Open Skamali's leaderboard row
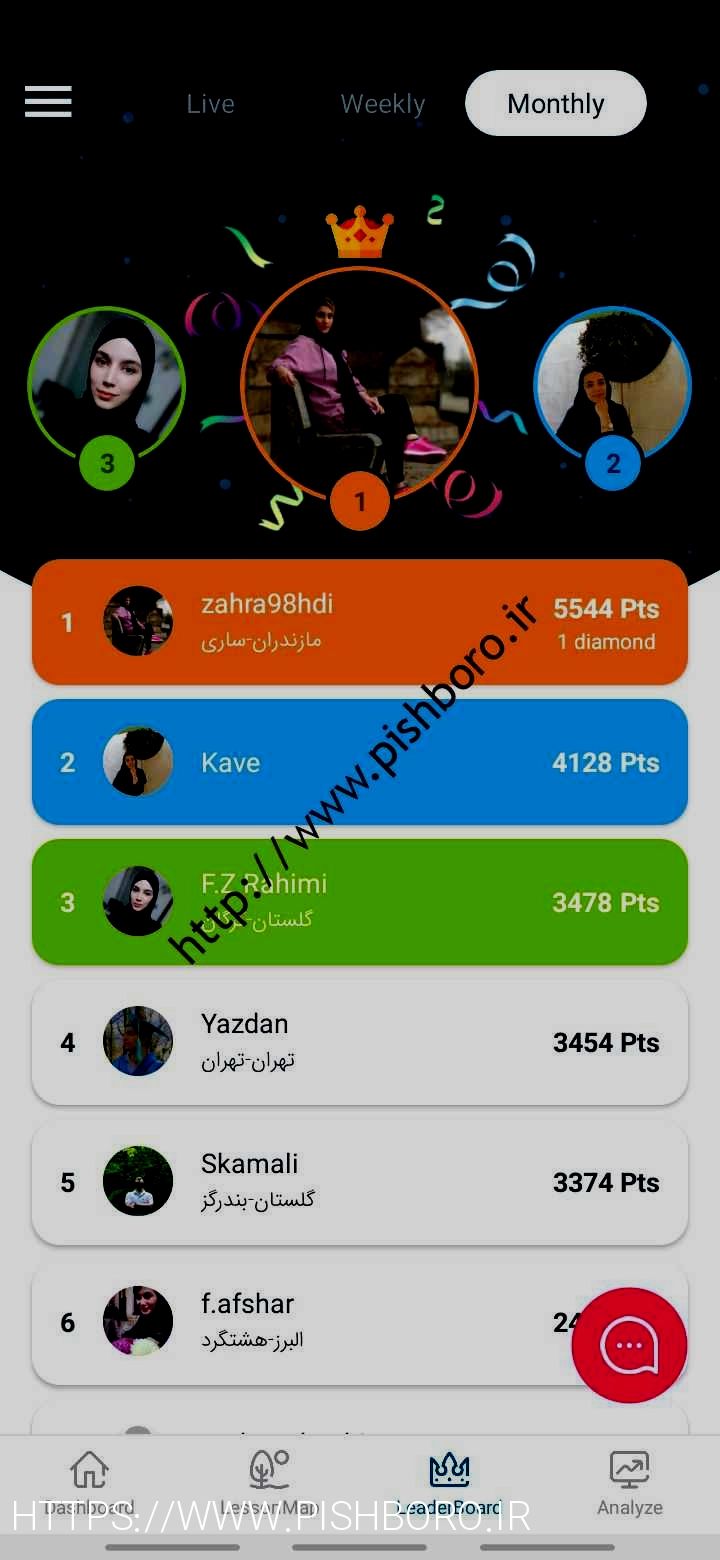This screenshot has height=1560, width=720. 360,1182
